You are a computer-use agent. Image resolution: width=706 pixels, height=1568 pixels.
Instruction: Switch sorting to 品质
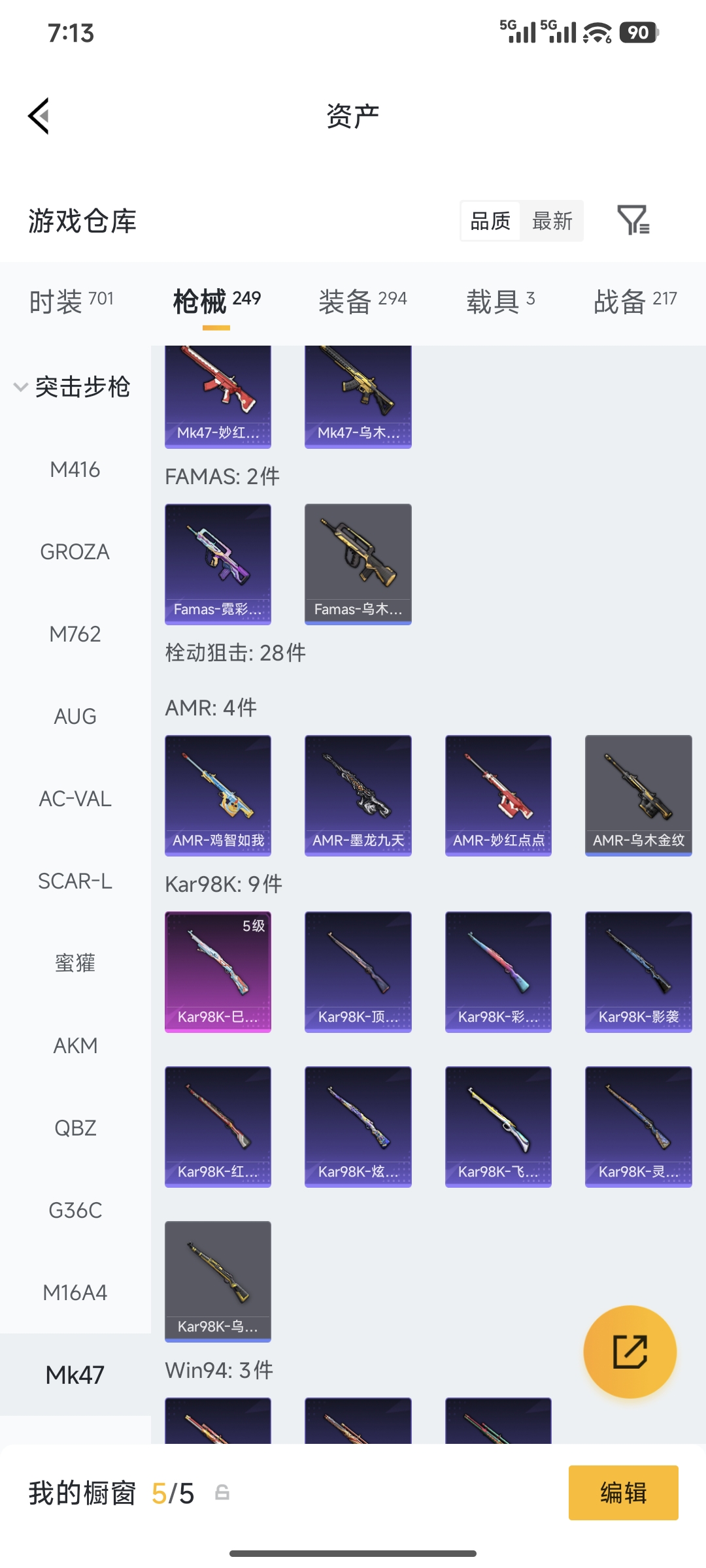click(x=489, y=221)
